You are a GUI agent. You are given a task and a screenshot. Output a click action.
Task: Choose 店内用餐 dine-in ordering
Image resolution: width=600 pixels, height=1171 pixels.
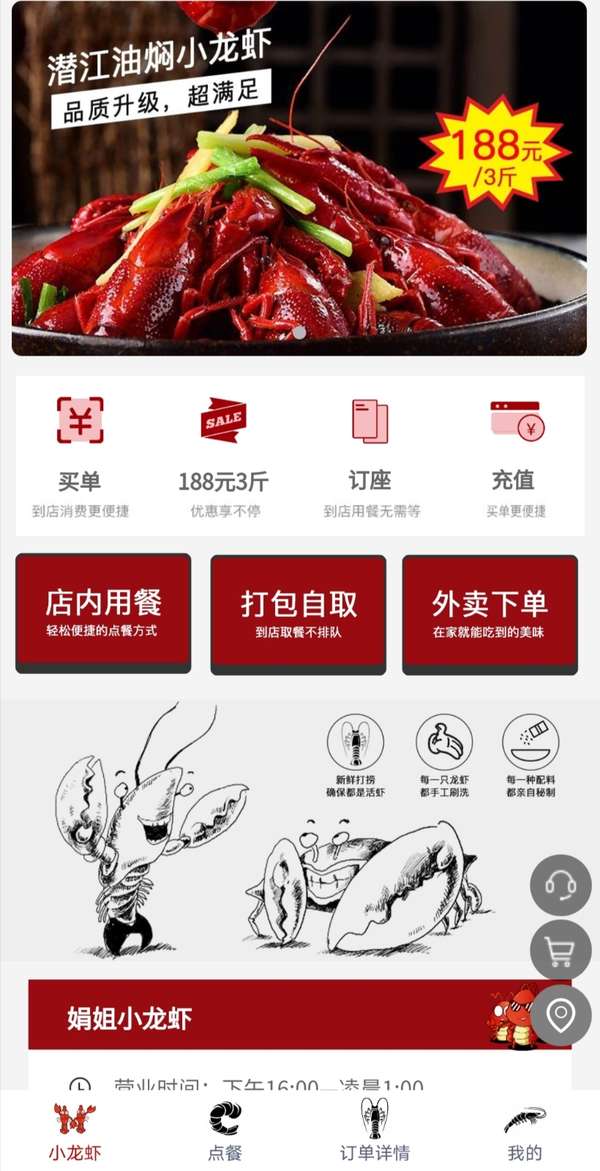point(103,612)
